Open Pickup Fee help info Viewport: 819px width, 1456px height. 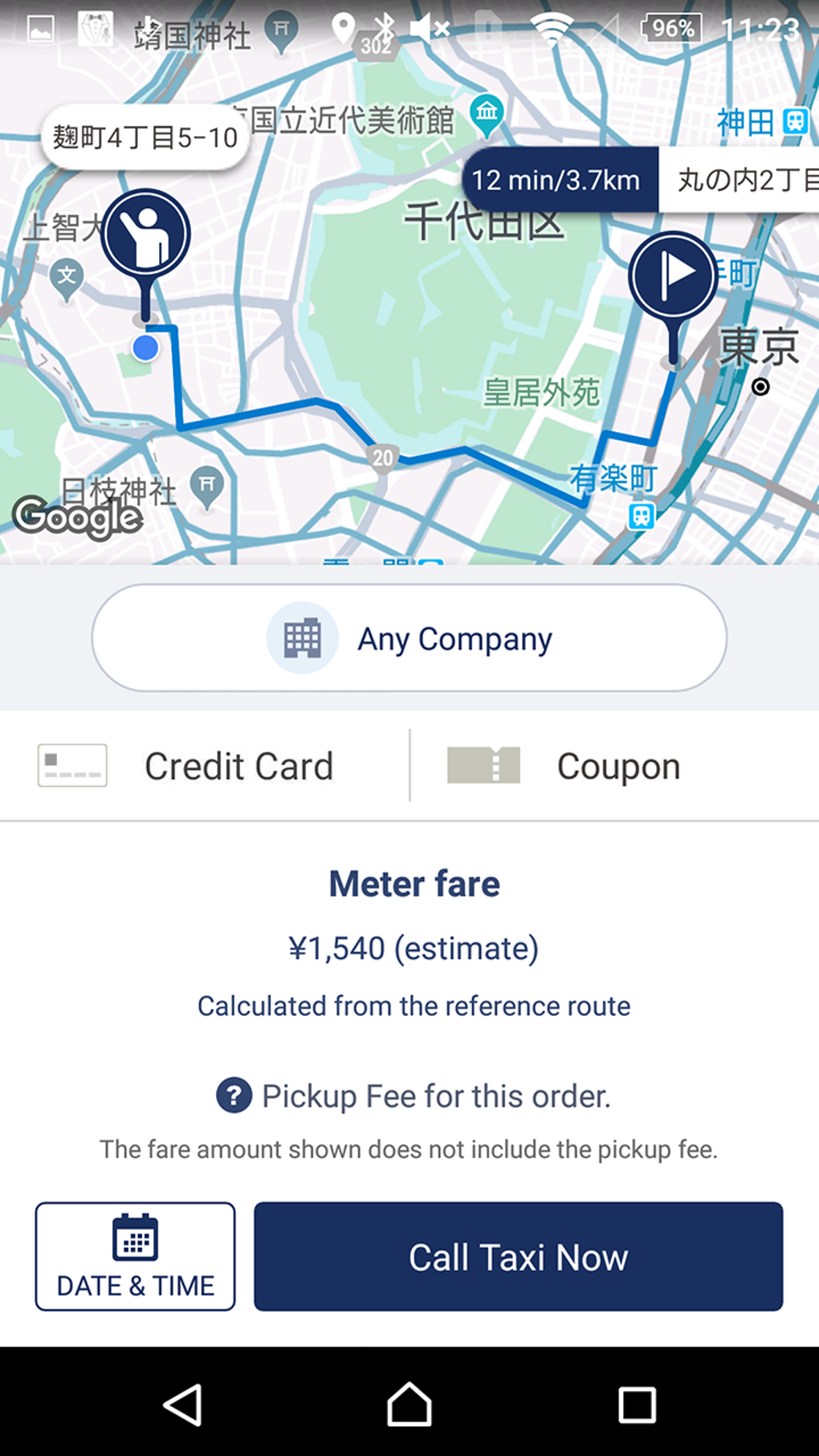point(234,1096)
